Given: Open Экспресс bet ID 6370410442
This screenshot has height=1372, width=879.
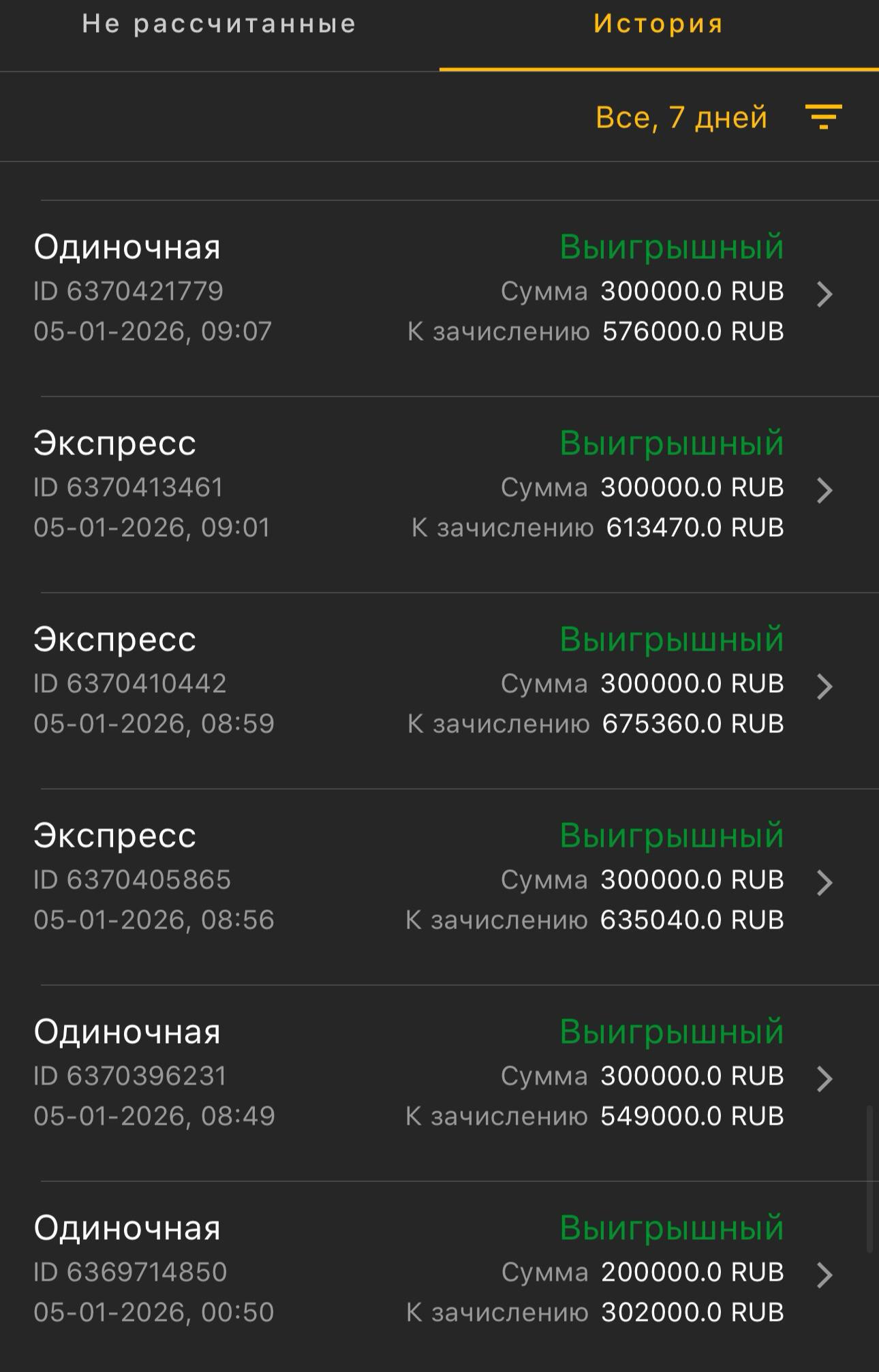Looking at the screenshot, I should [x=439, y=686].
